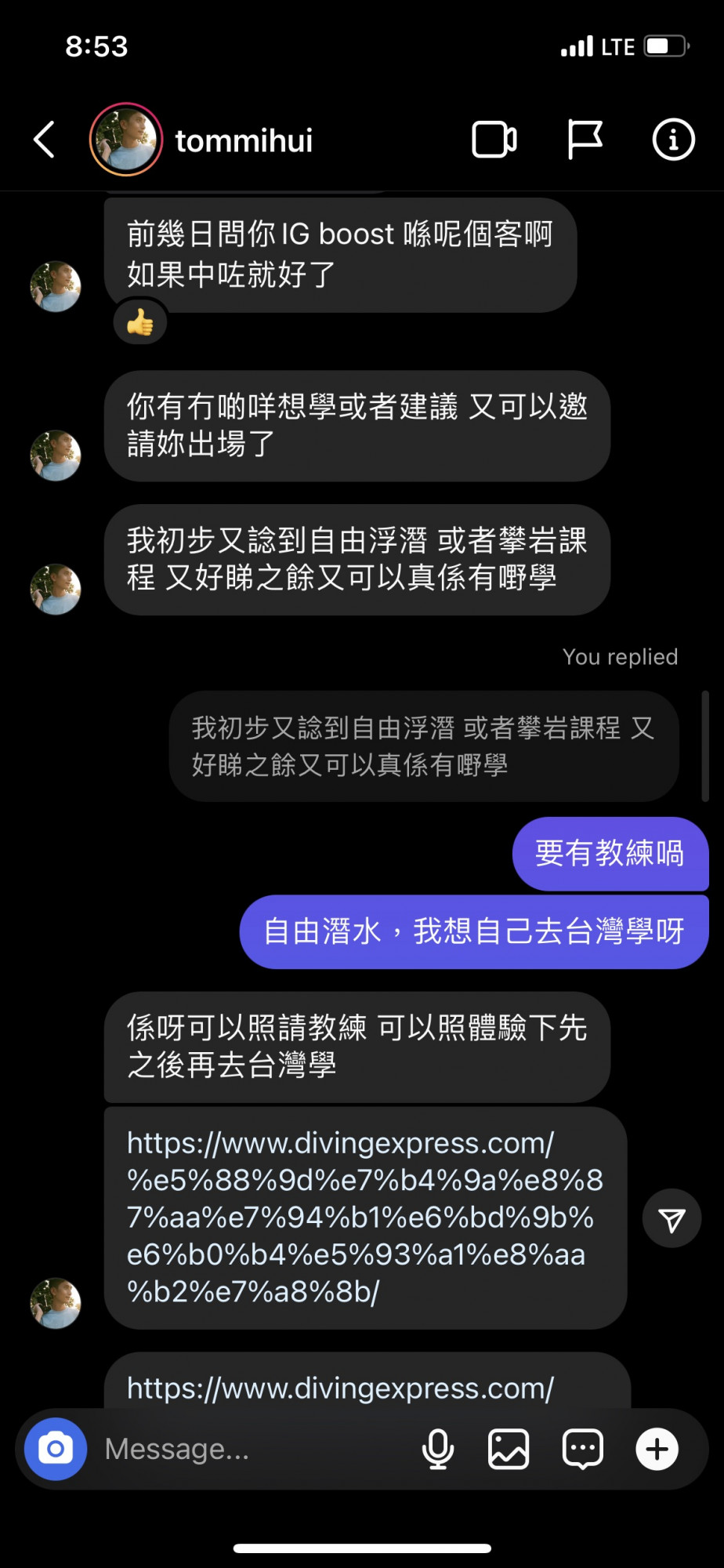The image size is (724, 1568).
Task: Open tommihui's profile from the header
Action: (x=243, y=141)
